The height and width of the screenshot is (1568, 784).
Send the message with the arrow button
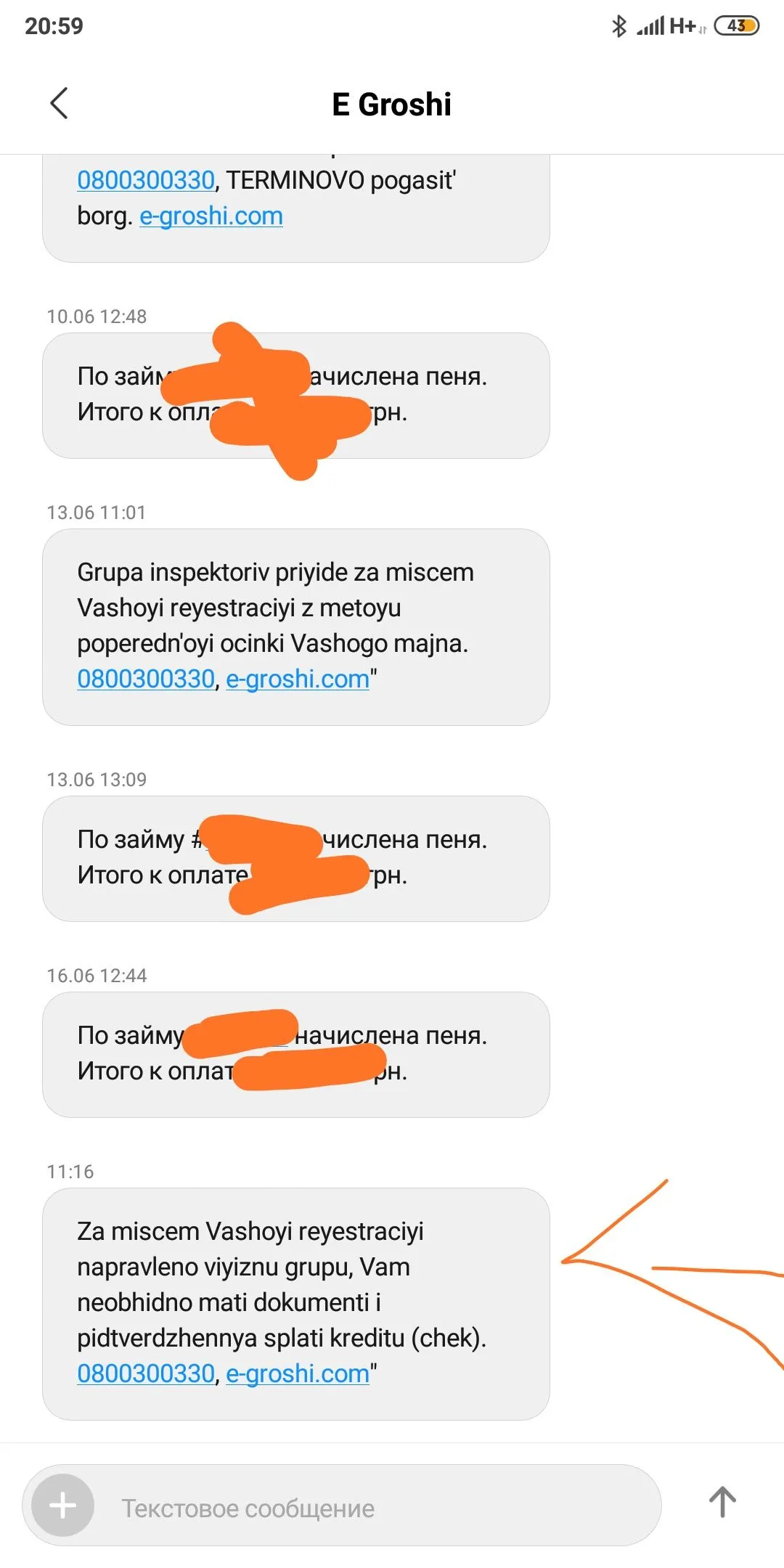pyautogui.click(x=722, y=1502)
